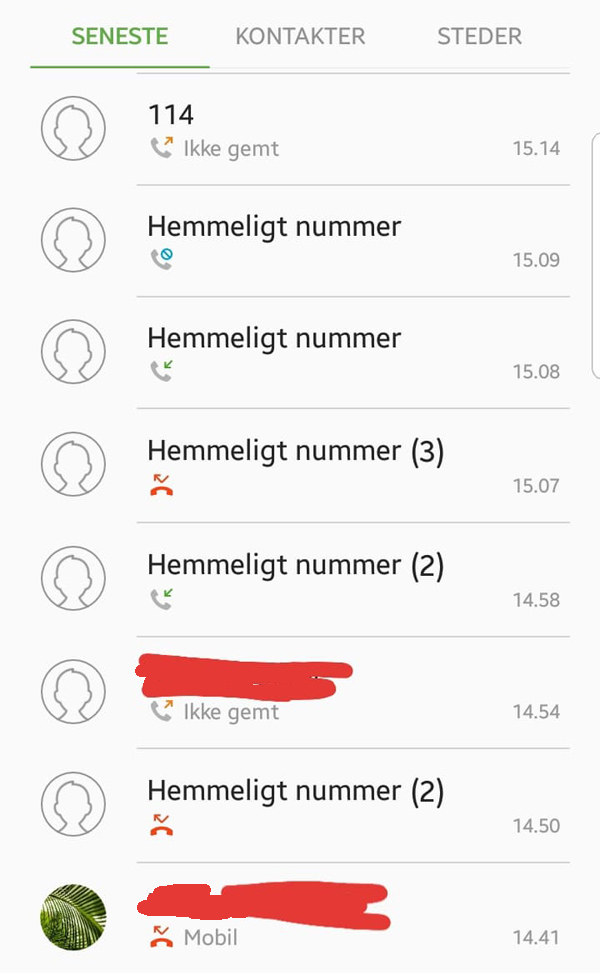
Task: Switch to the Steder tab
Action: coord(479,37)
